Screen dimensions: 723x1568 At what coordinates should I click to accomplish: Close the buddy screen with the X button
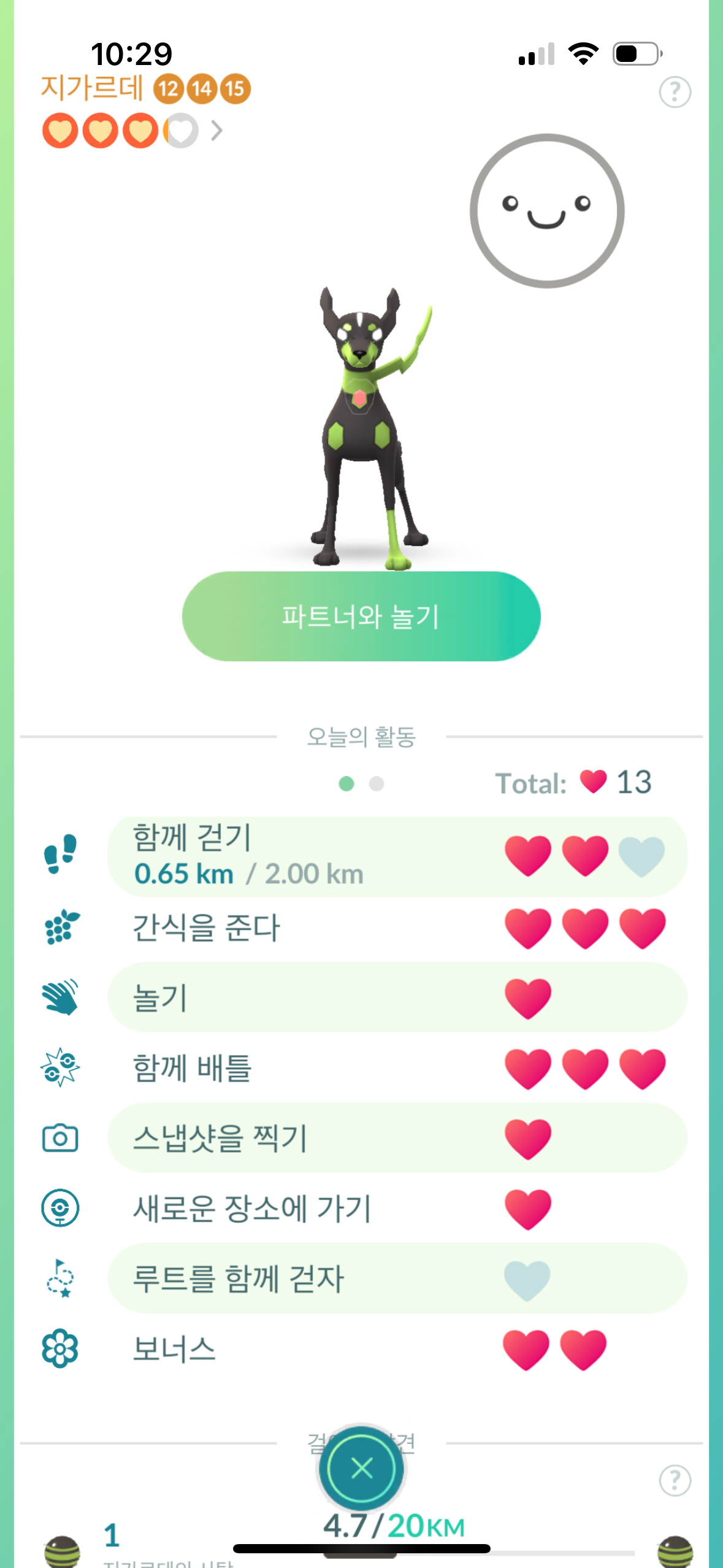(362, 1468)
